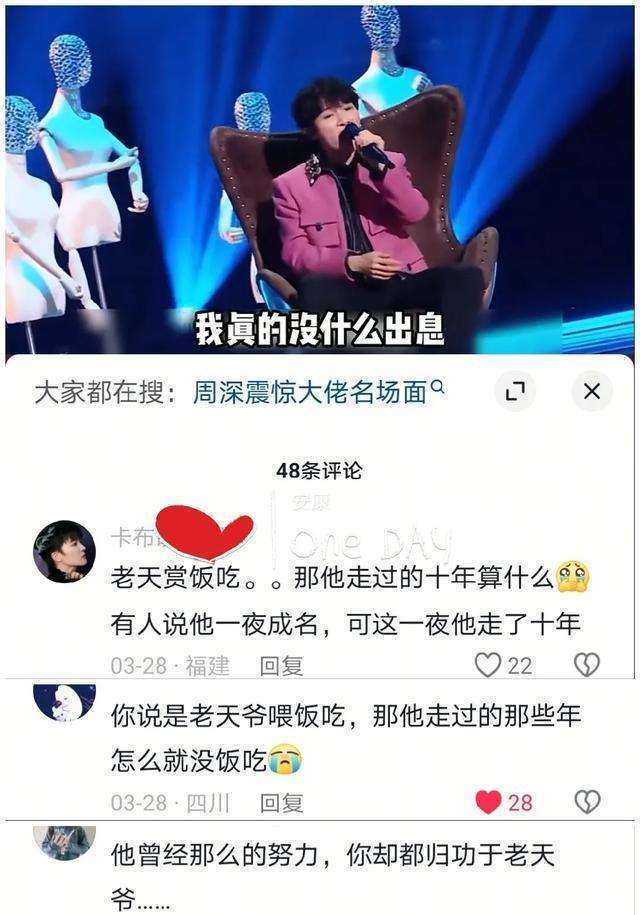Open the avatar of the Sichuan commenter
The width and height of the screenshot is (640, 915).
click(x=64, y=701)
